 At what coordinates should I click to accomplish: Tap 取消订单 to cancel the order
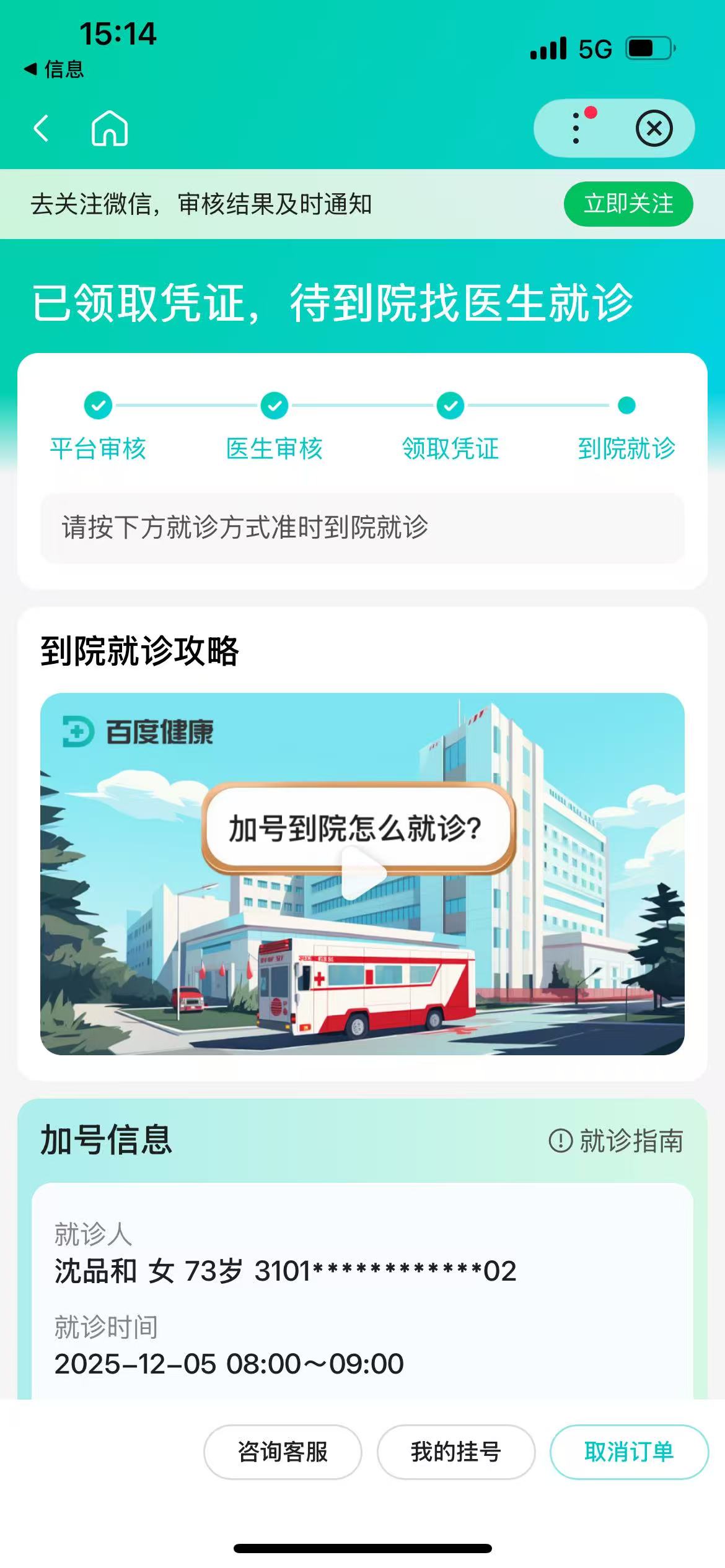tap(628, 1452)
